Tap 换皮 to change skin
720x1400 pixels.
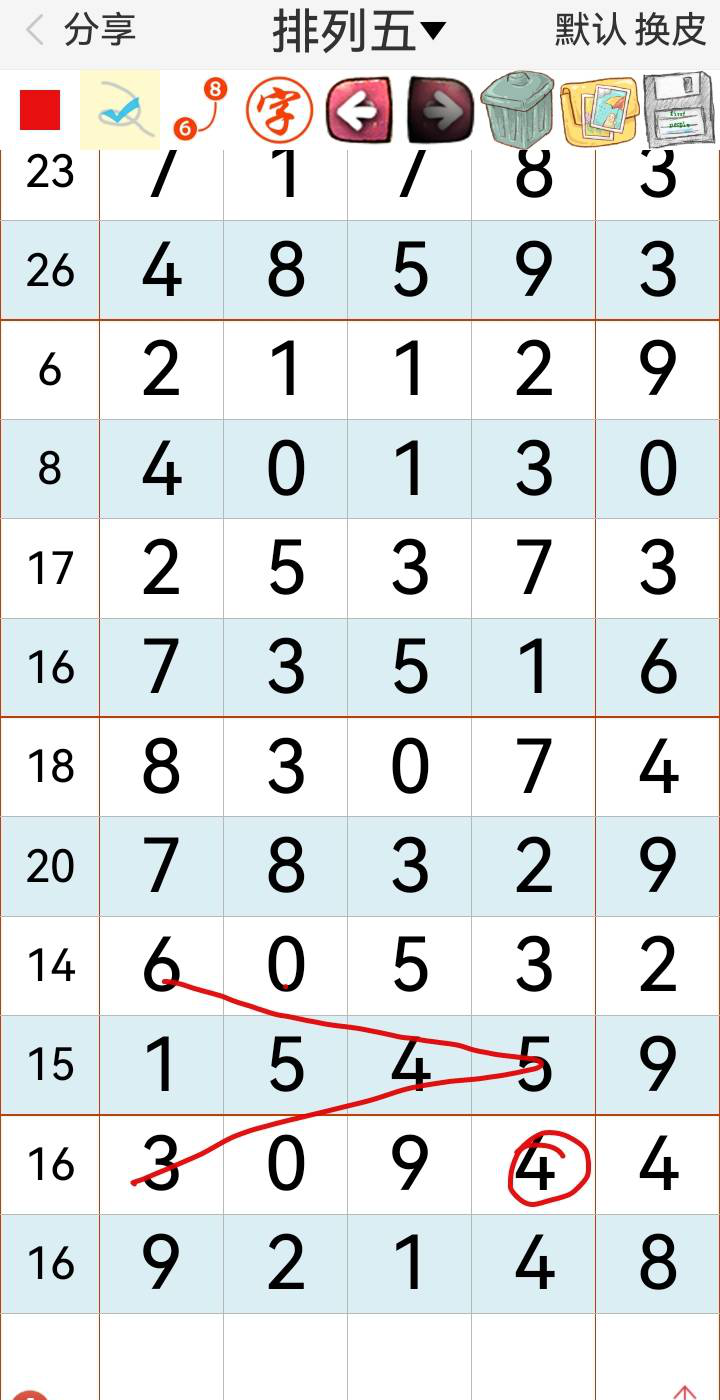coord(670,31)
